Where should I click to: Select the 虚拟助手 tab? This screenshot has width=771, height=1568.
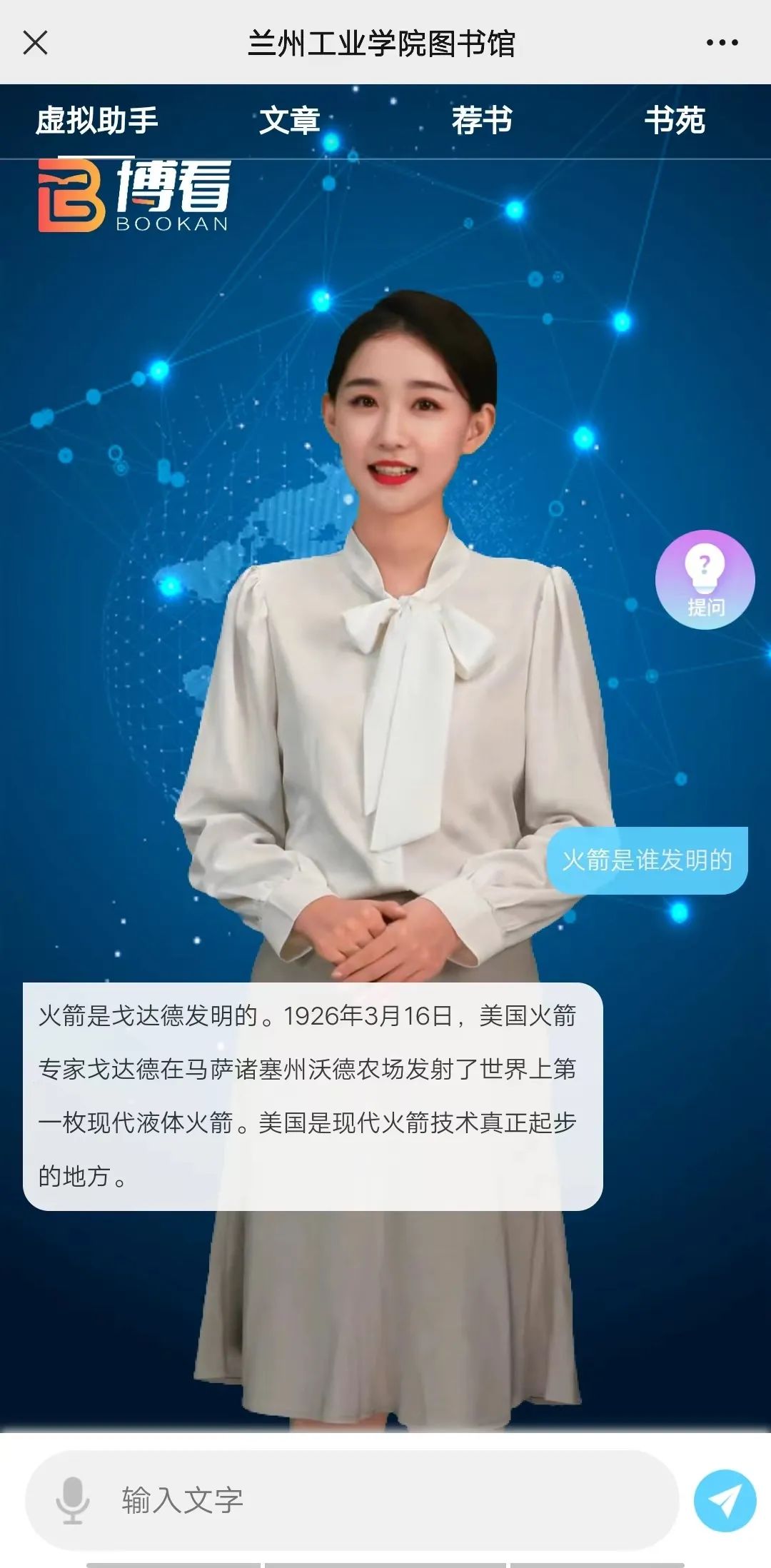(97, 120)
